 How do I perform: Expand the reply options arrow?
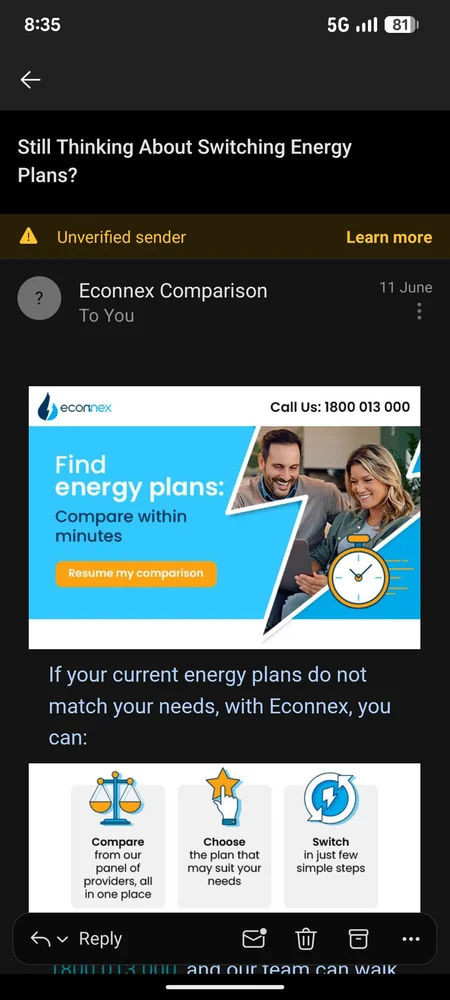[x=62, y=939]
